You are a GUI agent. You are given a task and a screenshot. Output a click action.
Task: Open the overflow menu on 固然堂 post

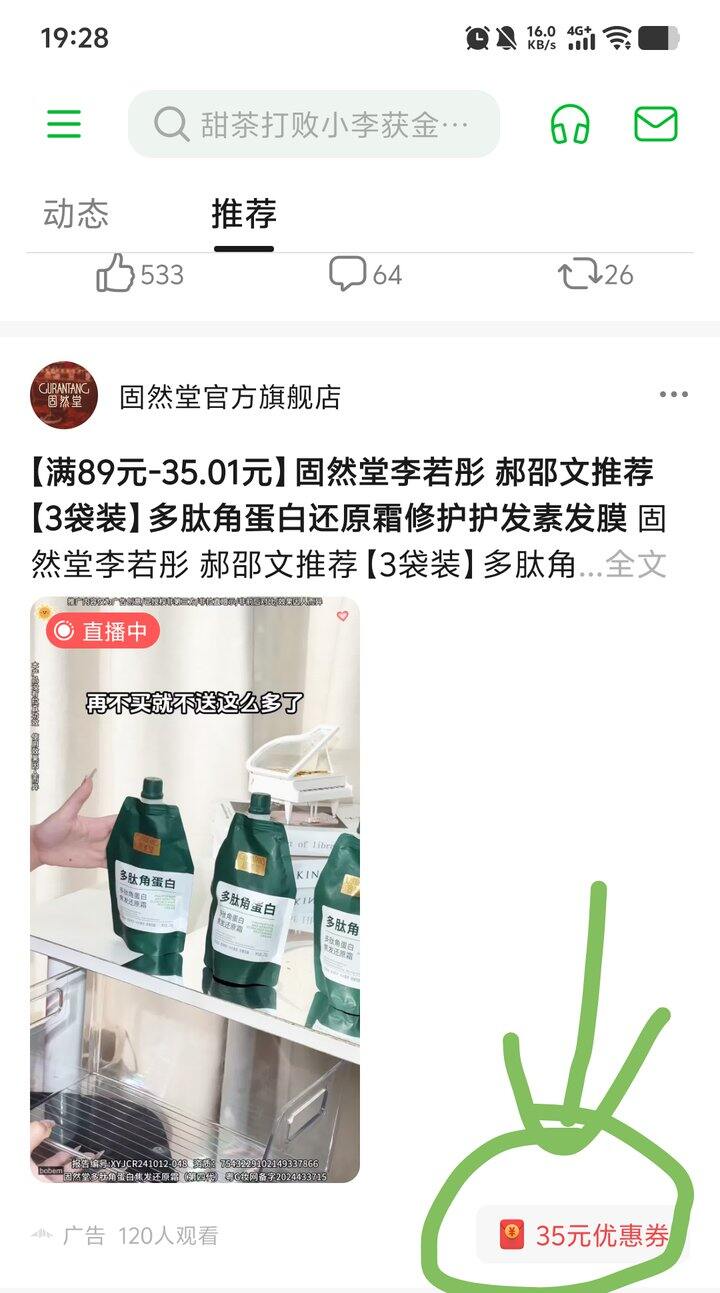[x=674, y=395]
